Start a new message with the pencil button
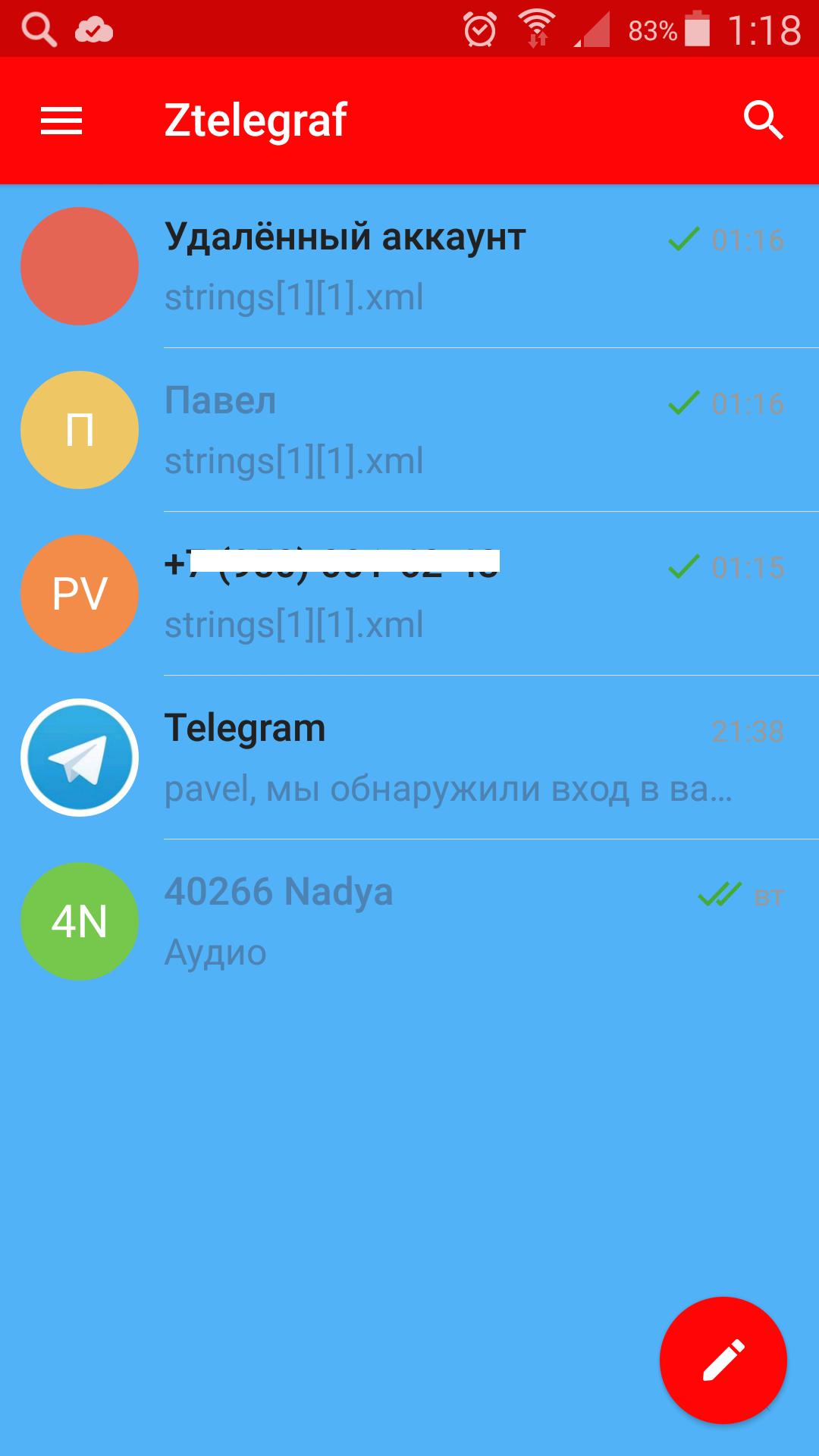Viewport: 819px width, 1456px height. 726,1361
